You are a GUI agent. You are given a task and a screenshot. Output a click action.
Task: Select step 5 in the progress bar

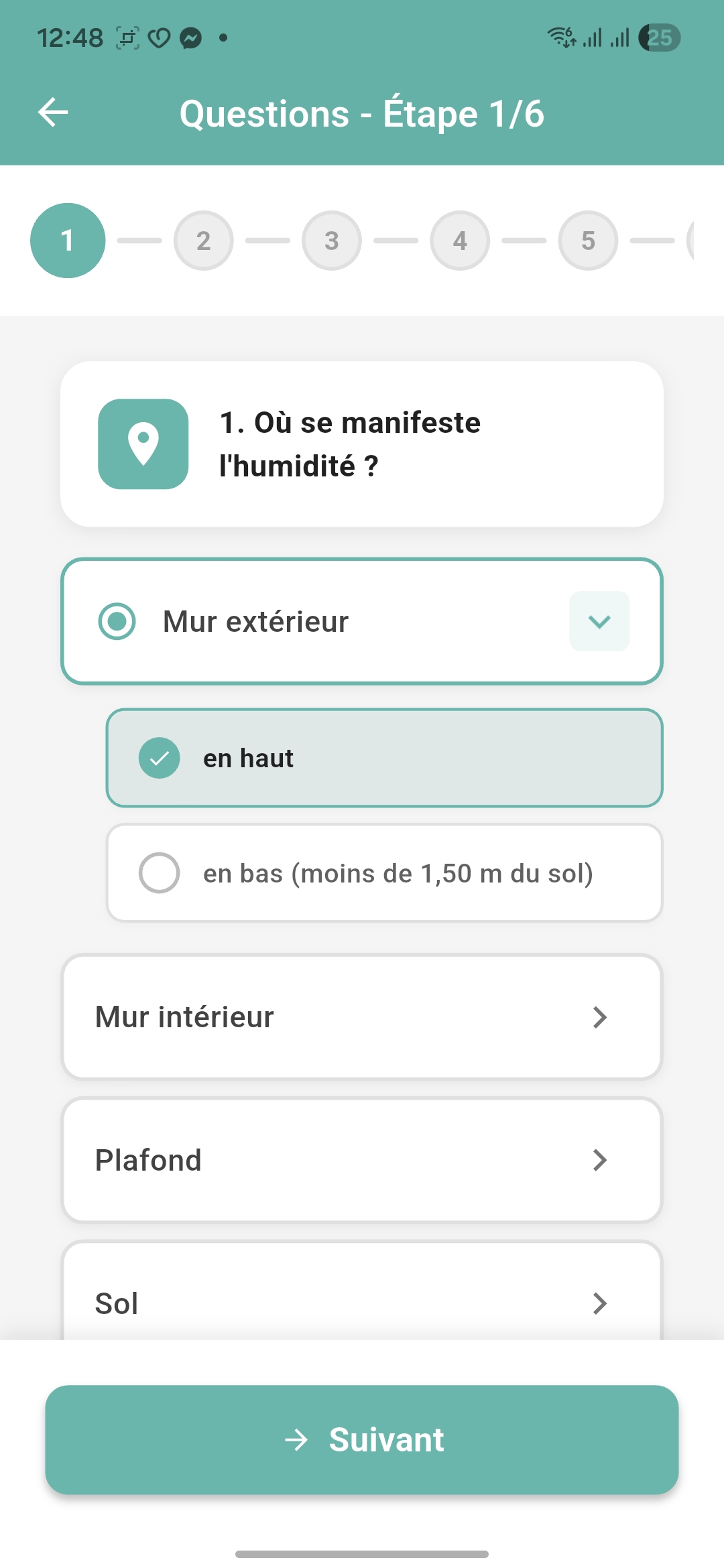coord(587,241)
